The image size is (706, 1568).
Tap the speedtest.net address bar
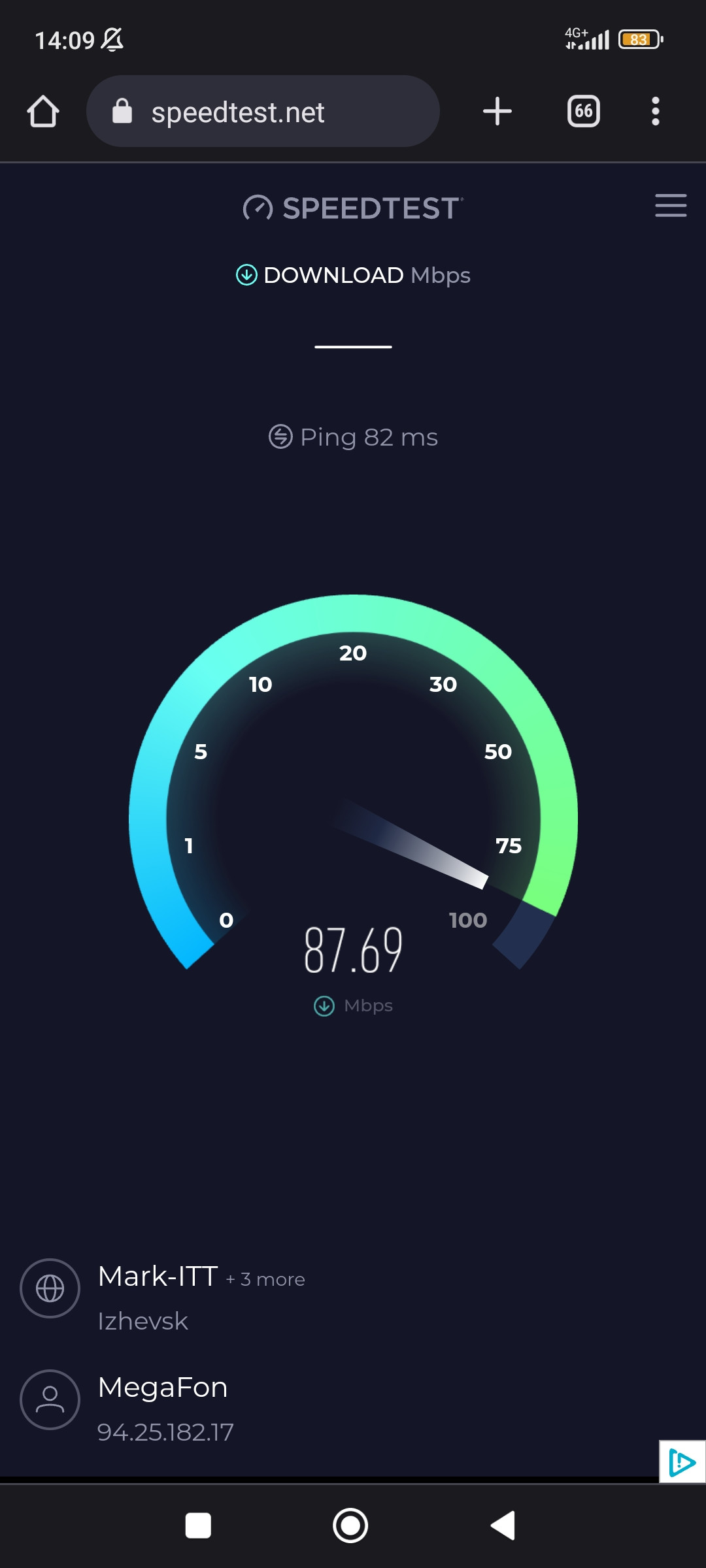[x=263, y=111]
